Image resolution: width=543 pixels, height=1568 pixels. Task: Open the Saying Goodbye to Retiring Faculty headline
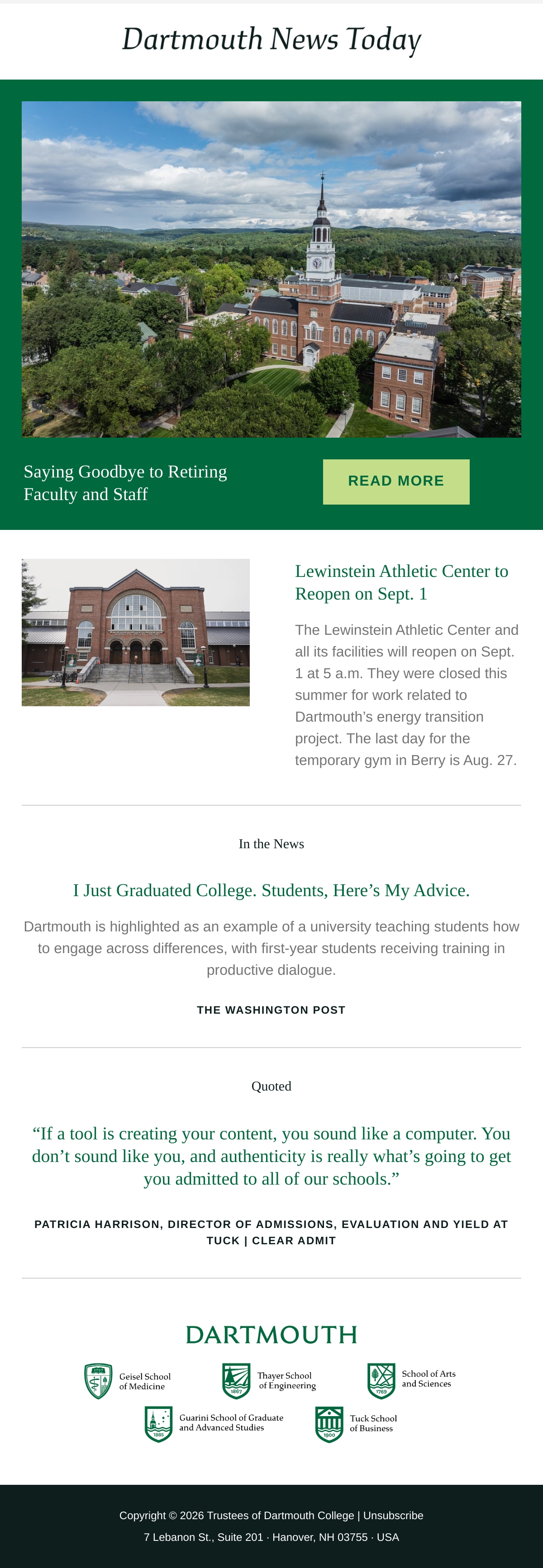(x=125, y=483)
